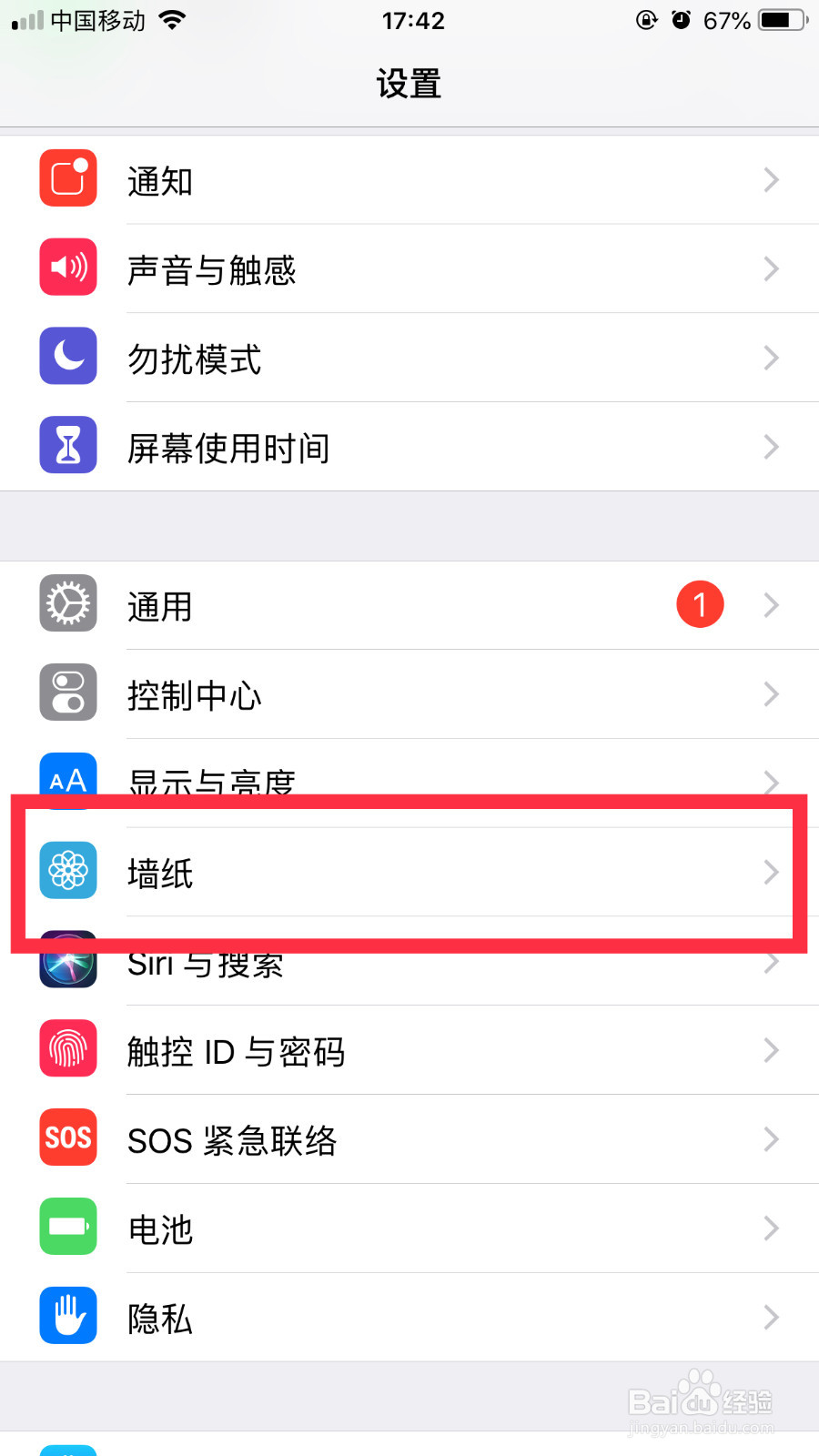Open the fingerprint 触控 ID 与密码 icon

click(67, 1048)
